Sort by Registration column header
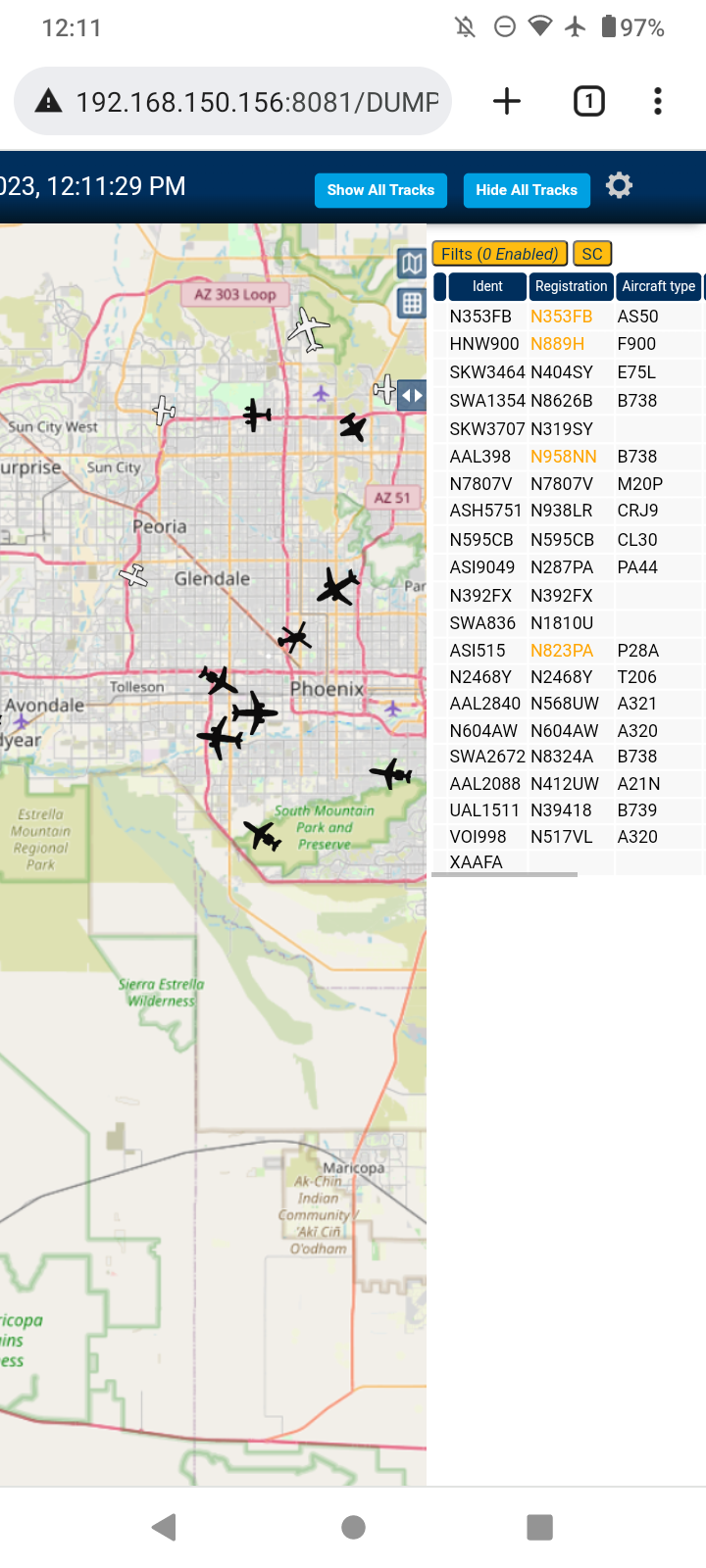Viewport: 706px width, 1568px height. pos(571,286)
